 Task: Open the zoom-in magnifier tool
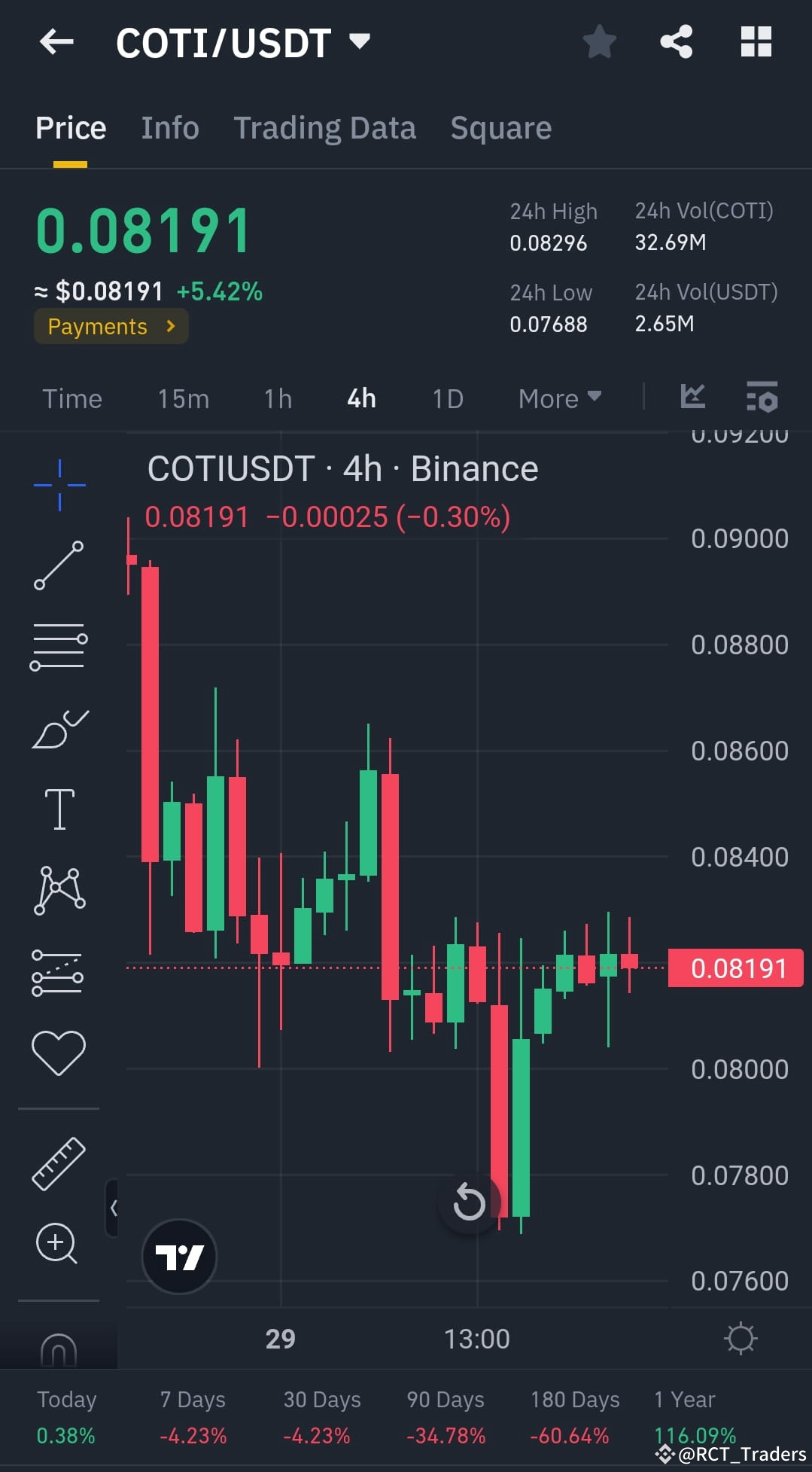(57, 1244)
